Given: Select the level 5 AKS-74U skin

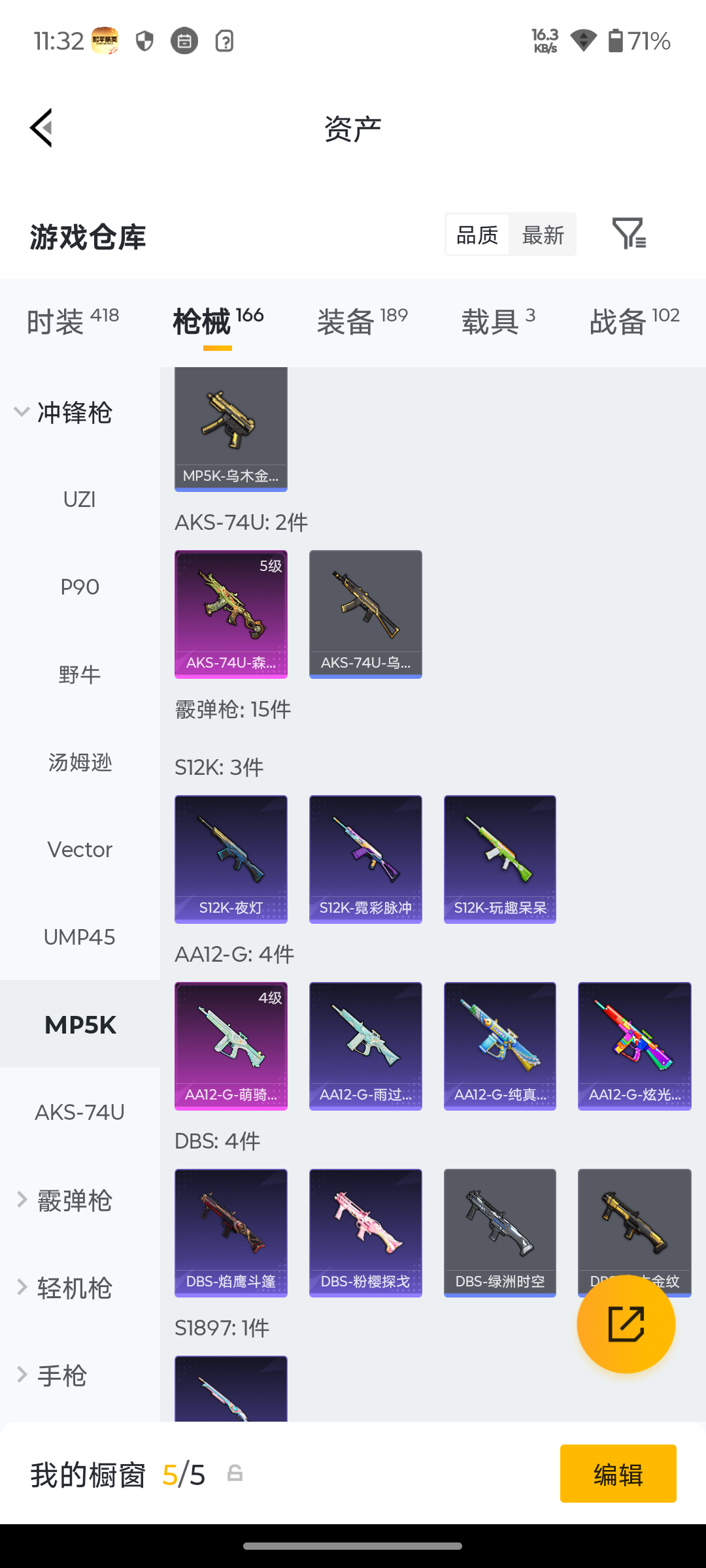Looking at the screenshot, I should click(x=231, y=614).
